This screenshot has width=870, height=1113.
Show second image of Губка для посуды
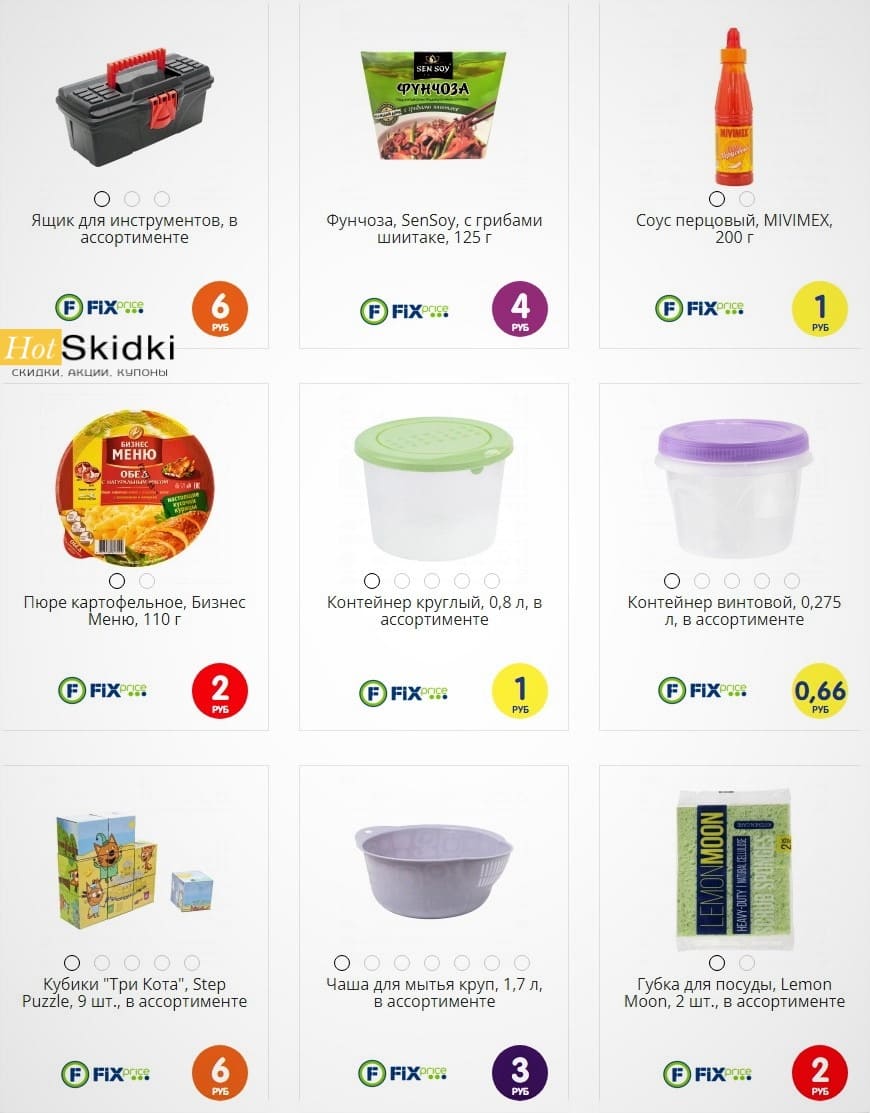(747, 963)
